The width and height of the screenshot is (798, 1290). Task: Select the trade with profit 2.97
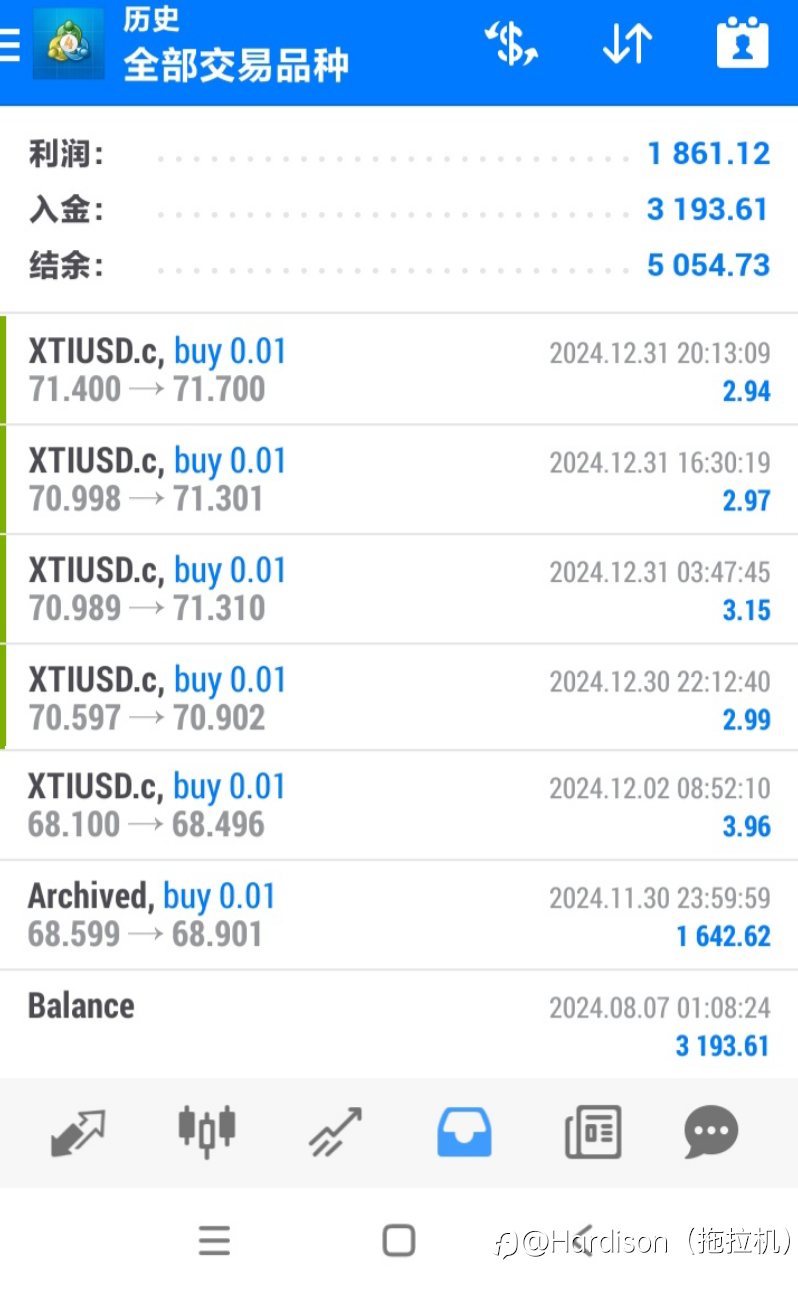[399, 480]
